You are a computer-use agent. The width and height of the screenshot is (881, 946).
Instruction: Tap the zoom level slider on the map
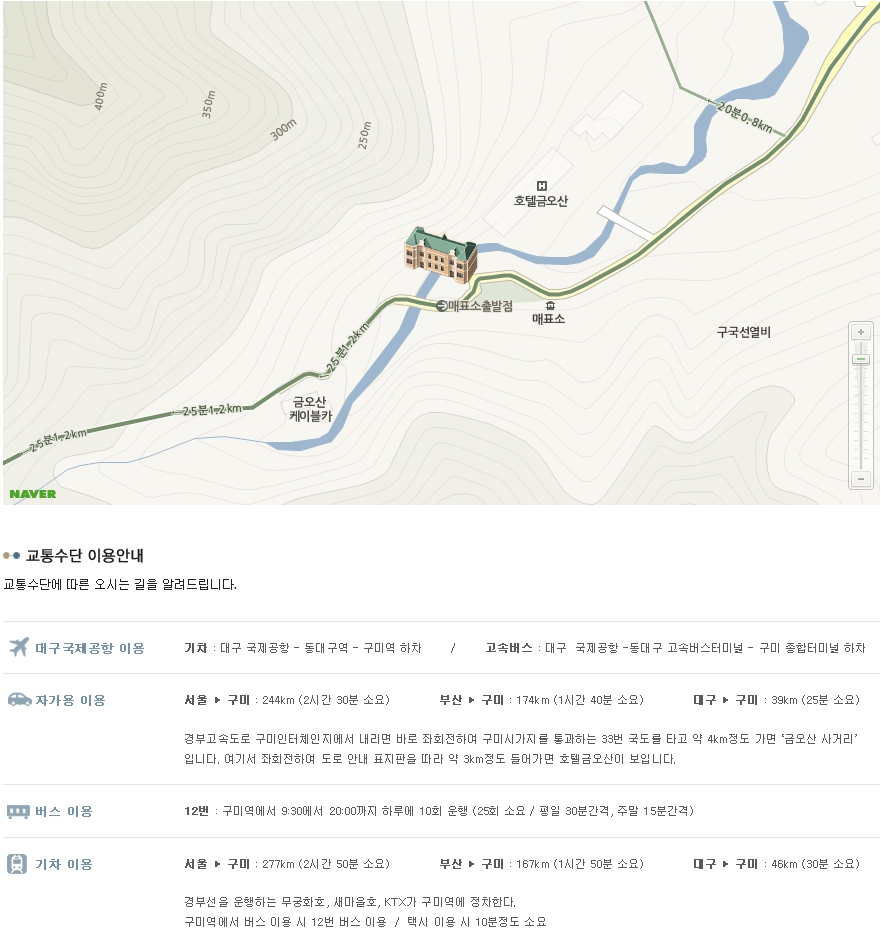click(x=861, y=359)
